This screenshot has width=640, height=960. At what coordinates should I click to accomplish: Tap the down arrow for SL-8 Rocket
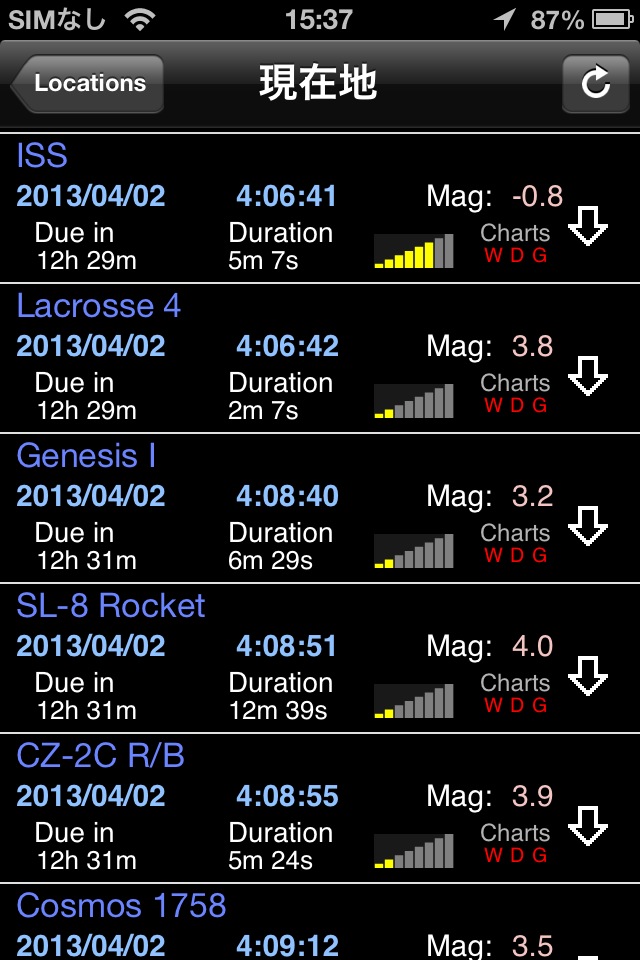click(x=588, y=679)
